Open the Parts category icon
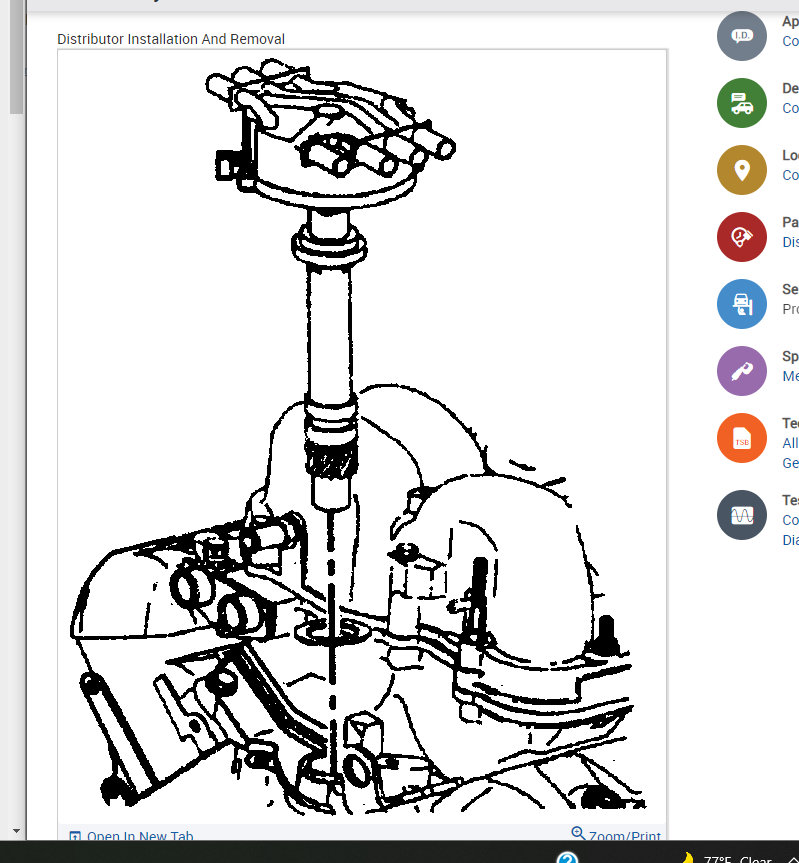 [742, 237]
